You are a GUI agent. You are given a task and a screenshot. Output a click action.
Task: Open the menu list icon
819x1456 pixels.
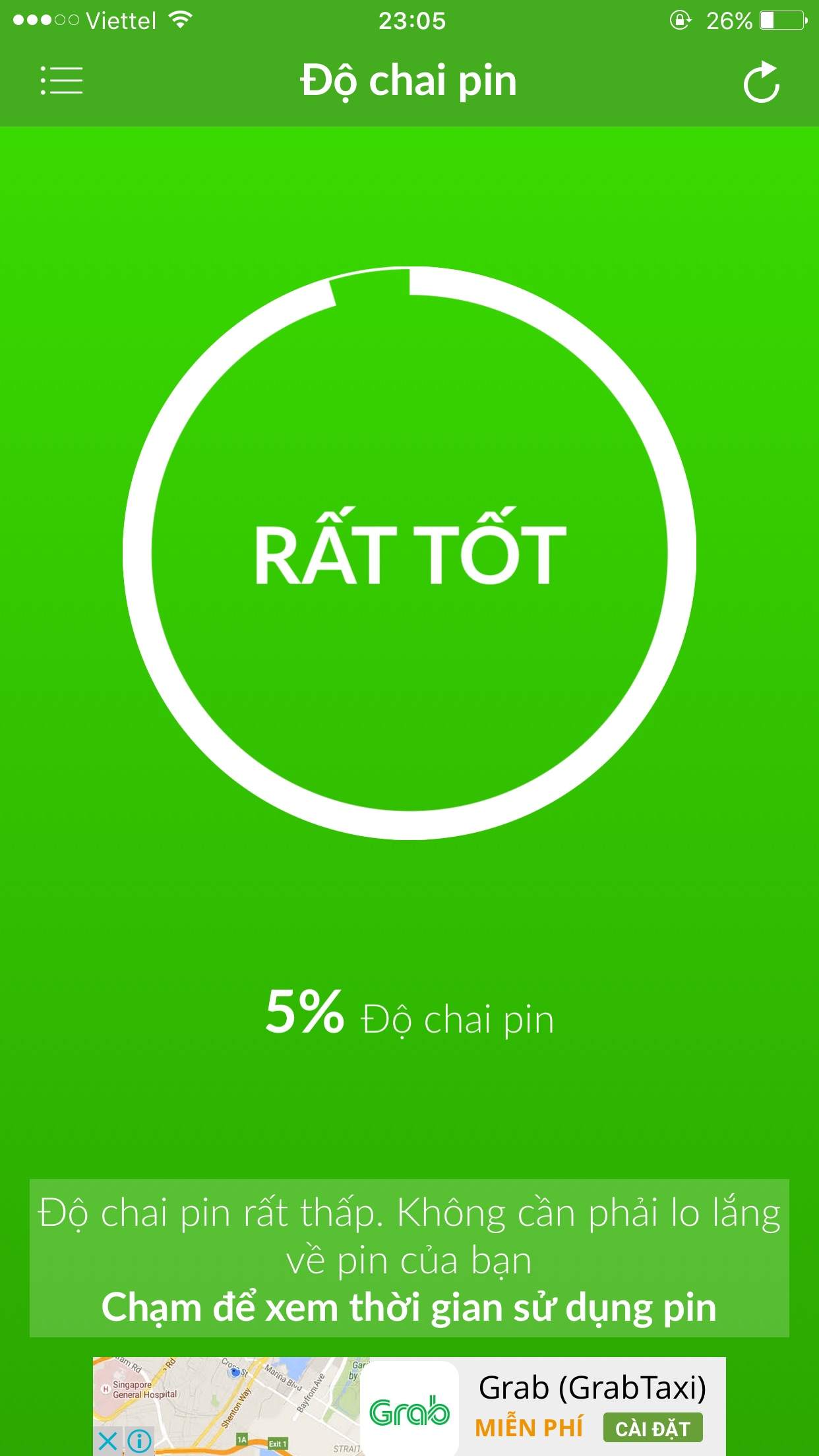coord(61,80)
